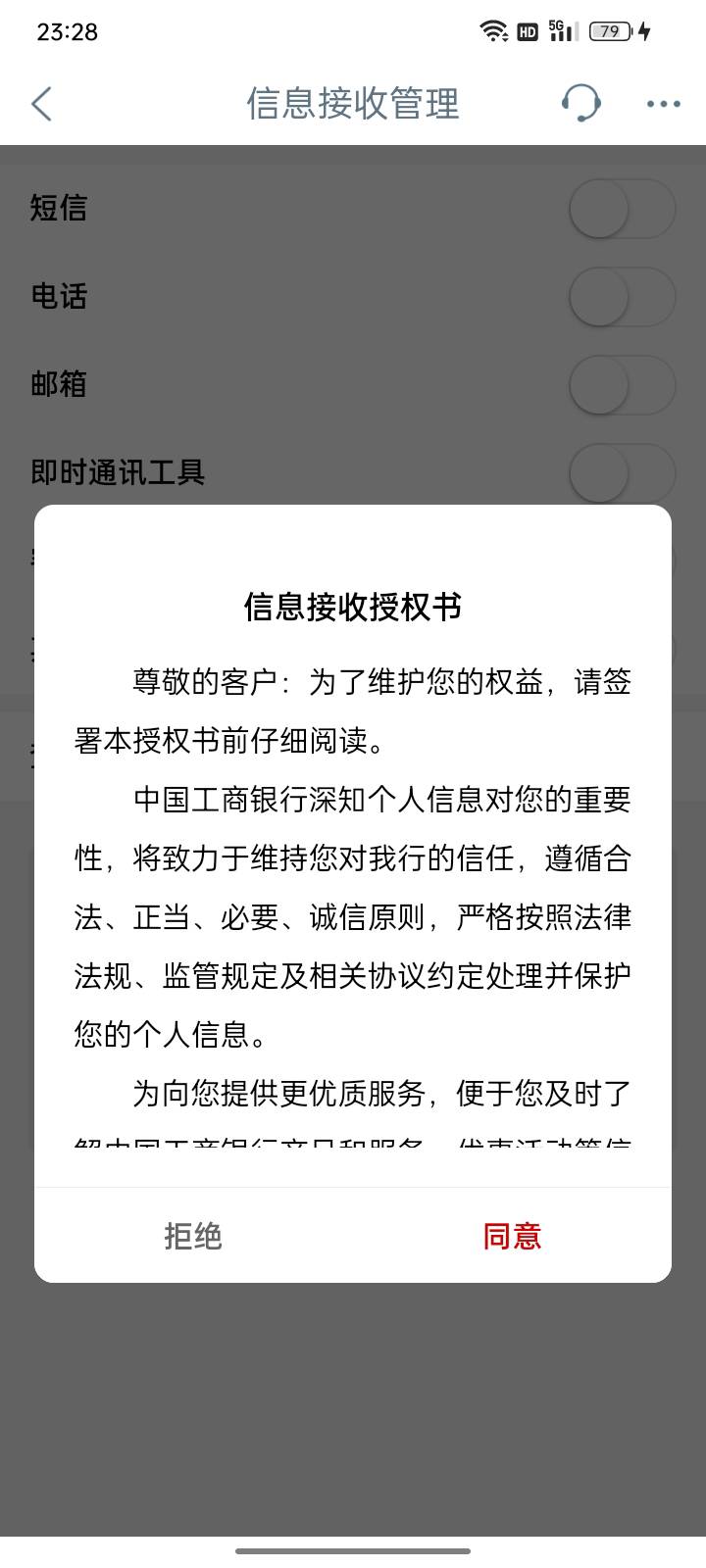Image resolution: width=706 pixels, height=1568 pixels.
Task: Go back using the top-left arrow
Action: [x=41, y=103]
